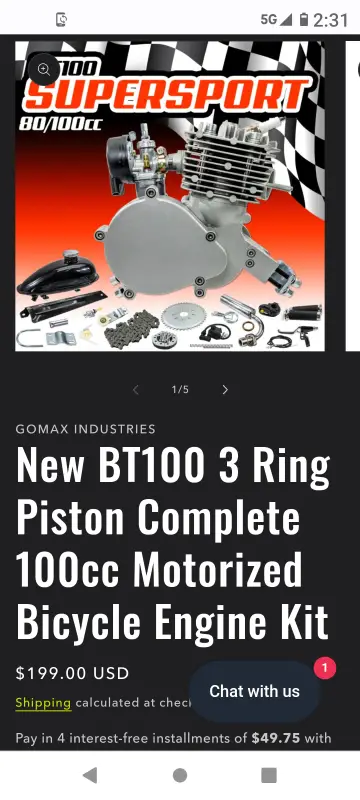Open the BT100 Supersport engine image
This screenshot has height=800, width=360.
point(170,196)
